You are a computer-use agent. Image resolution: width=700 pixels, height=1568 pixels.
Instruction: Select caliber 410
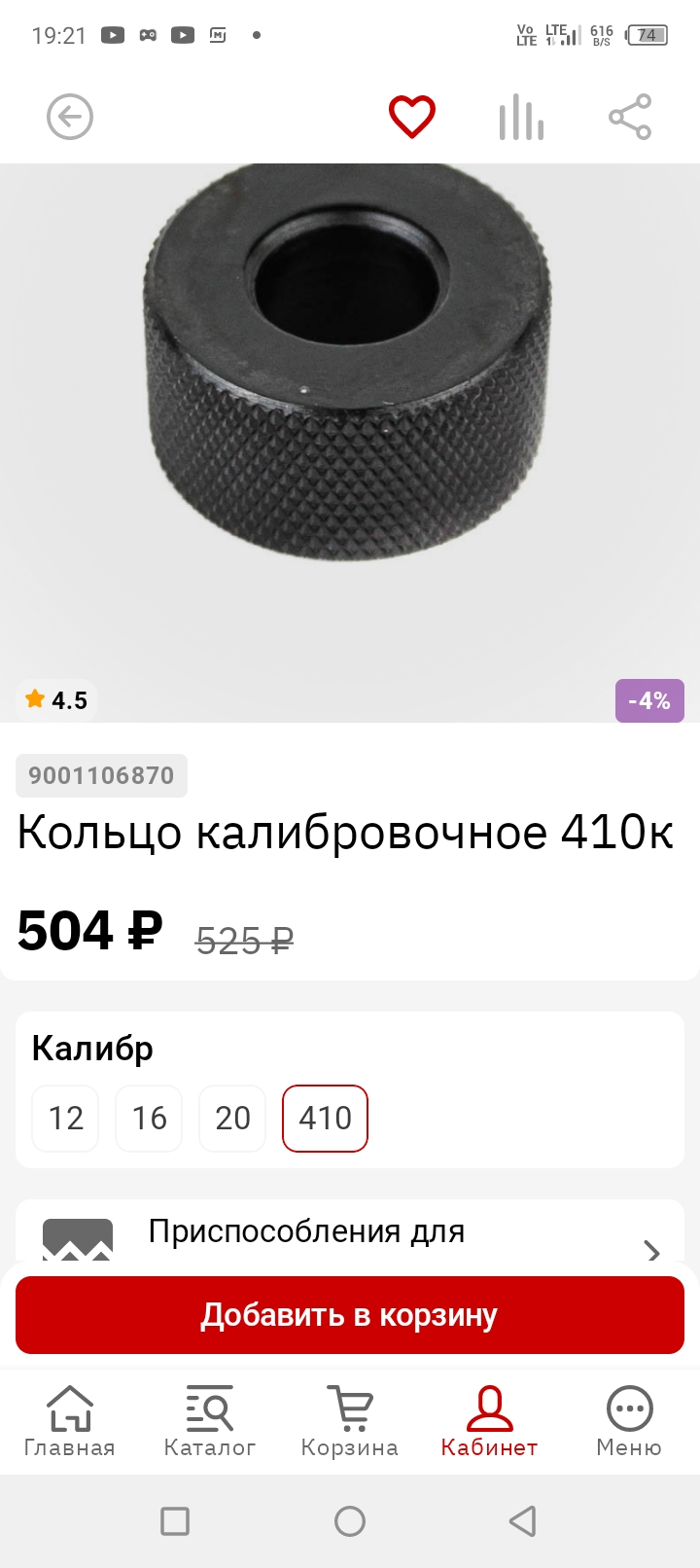[x=326, y=1119]
